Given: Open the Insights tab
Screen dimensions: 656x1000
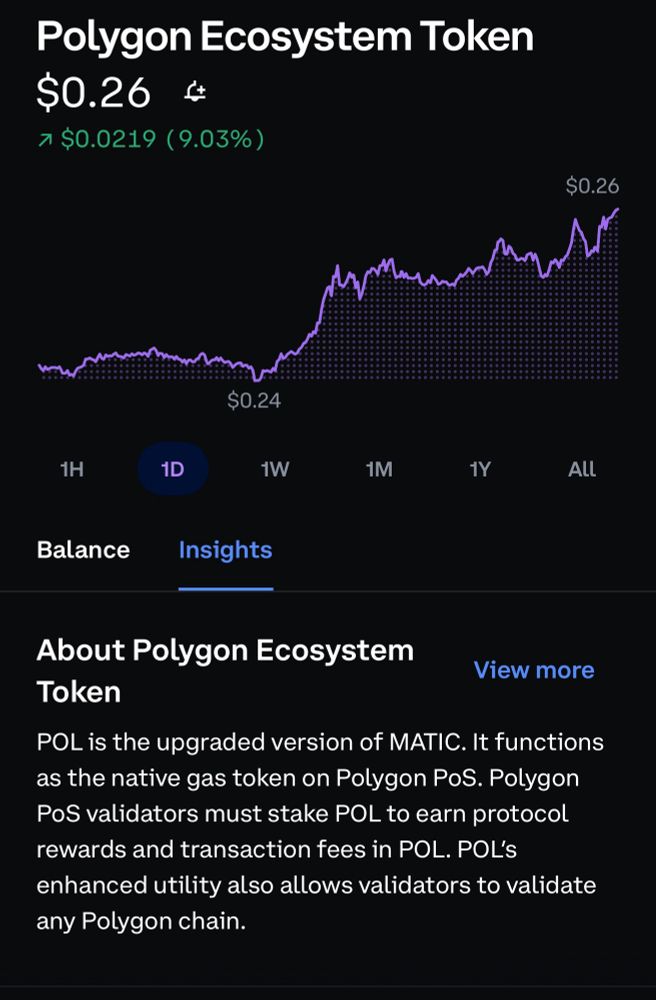Looking at the screenshot, I should 225,550.
